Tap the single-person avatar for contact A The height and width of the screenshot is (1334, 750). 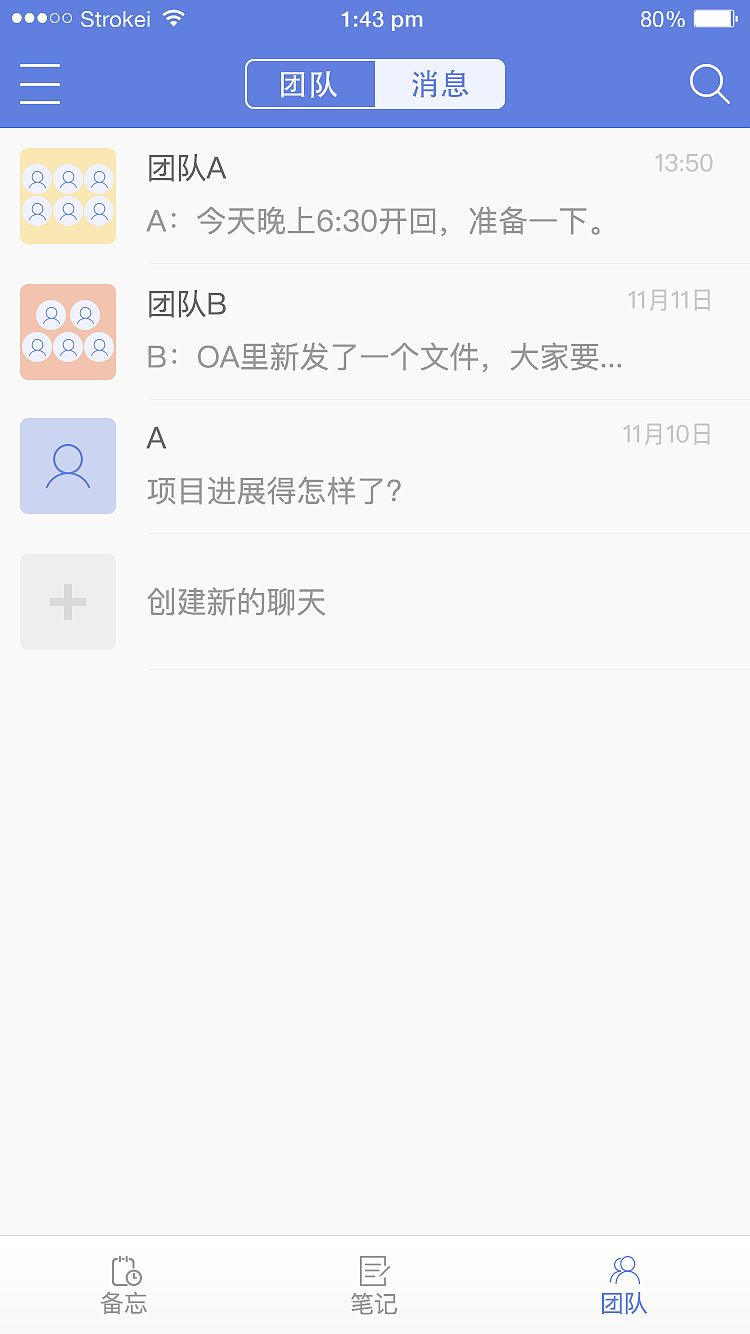pyautogui.click(x=68, y=466)
